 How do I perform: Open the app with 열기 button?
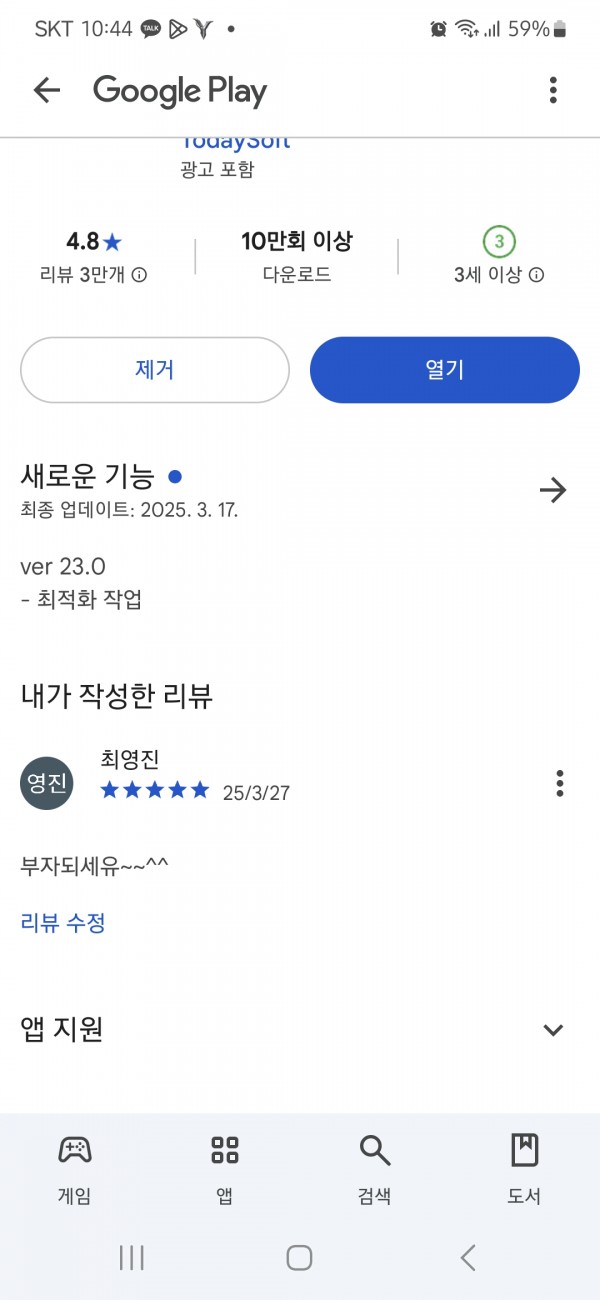(x=445, y=370)
